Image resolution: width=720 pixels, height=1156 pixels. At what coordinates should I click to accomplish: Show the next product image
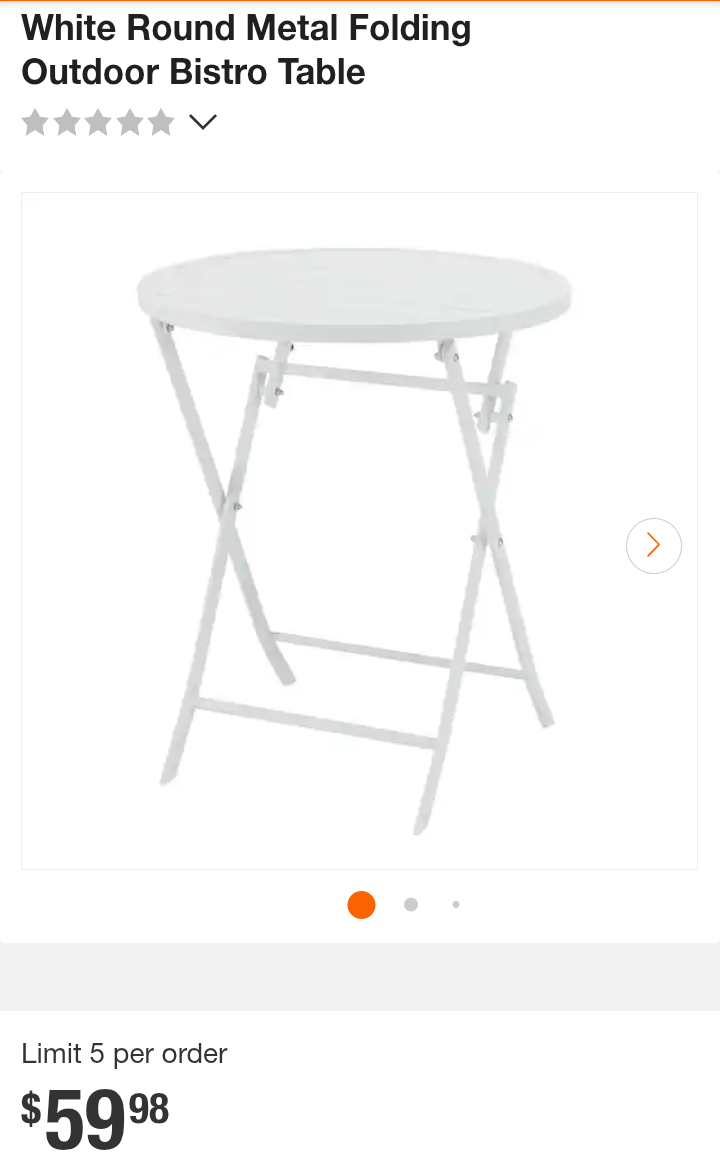654,545
